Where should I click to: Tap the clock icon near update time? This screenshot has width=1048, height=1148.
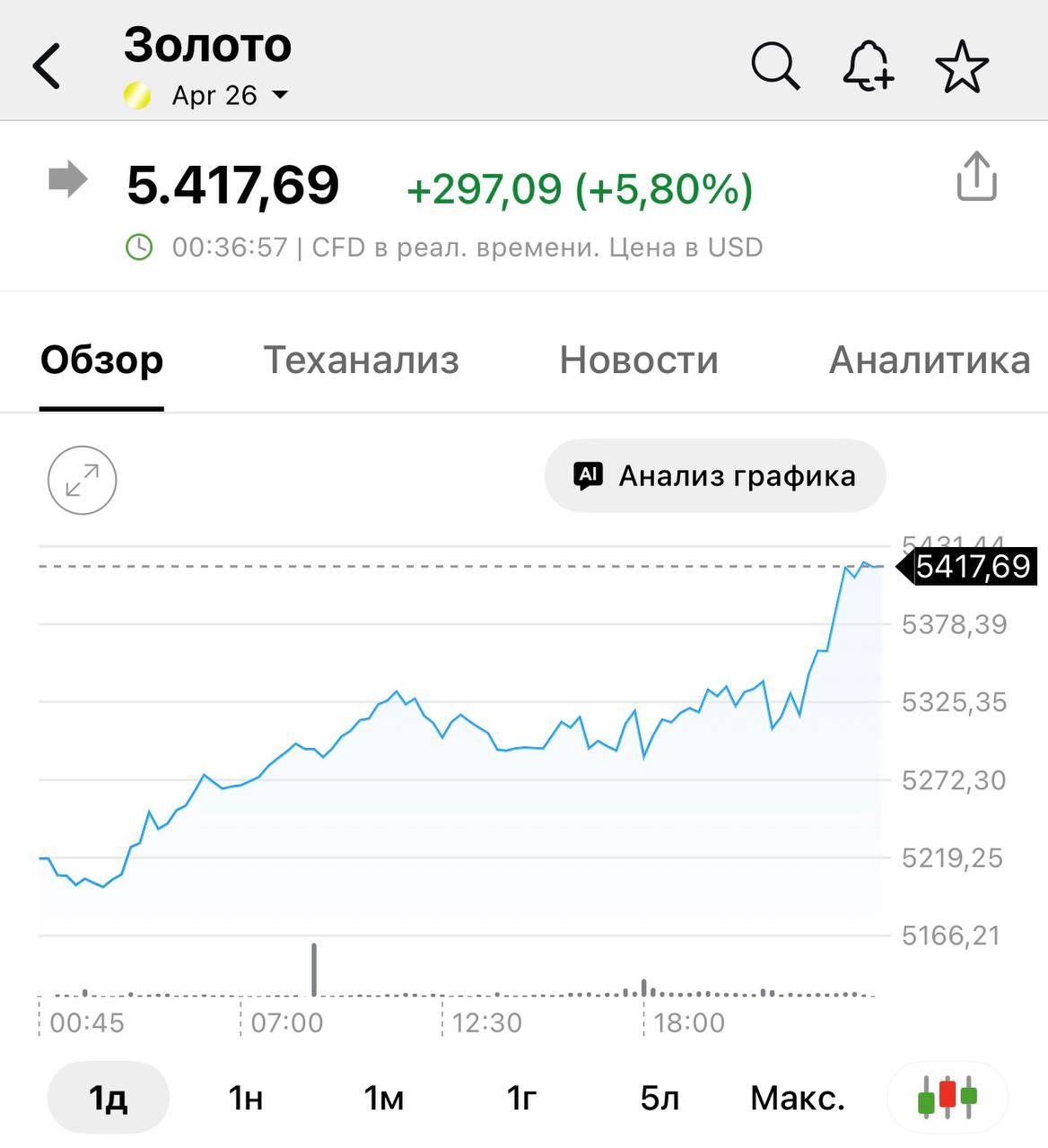(138, 247)
